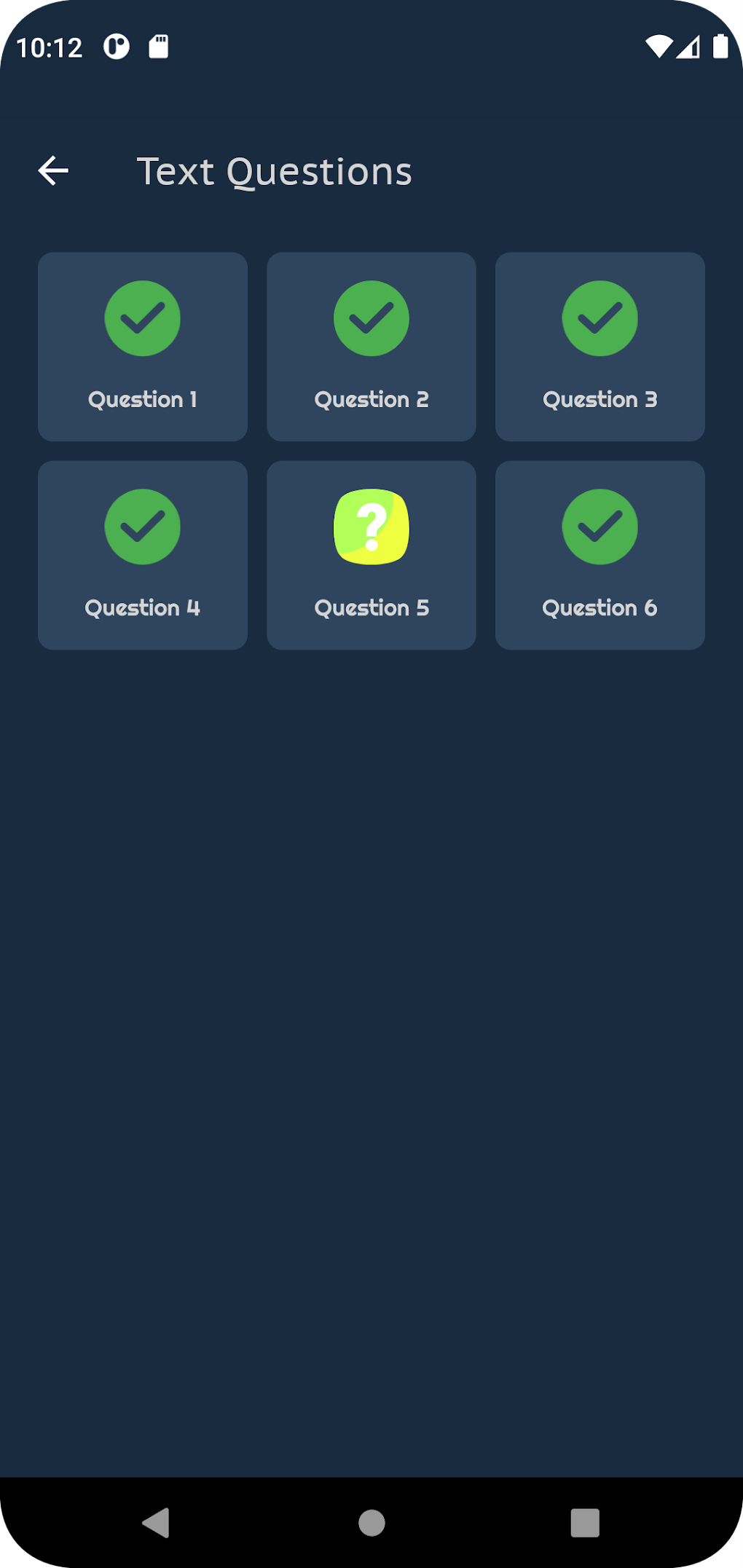Tap the Wi-Fi icon in the status bar
Image resolution: width=743 pixels, height=1568 pixels.
pos(659,46)
